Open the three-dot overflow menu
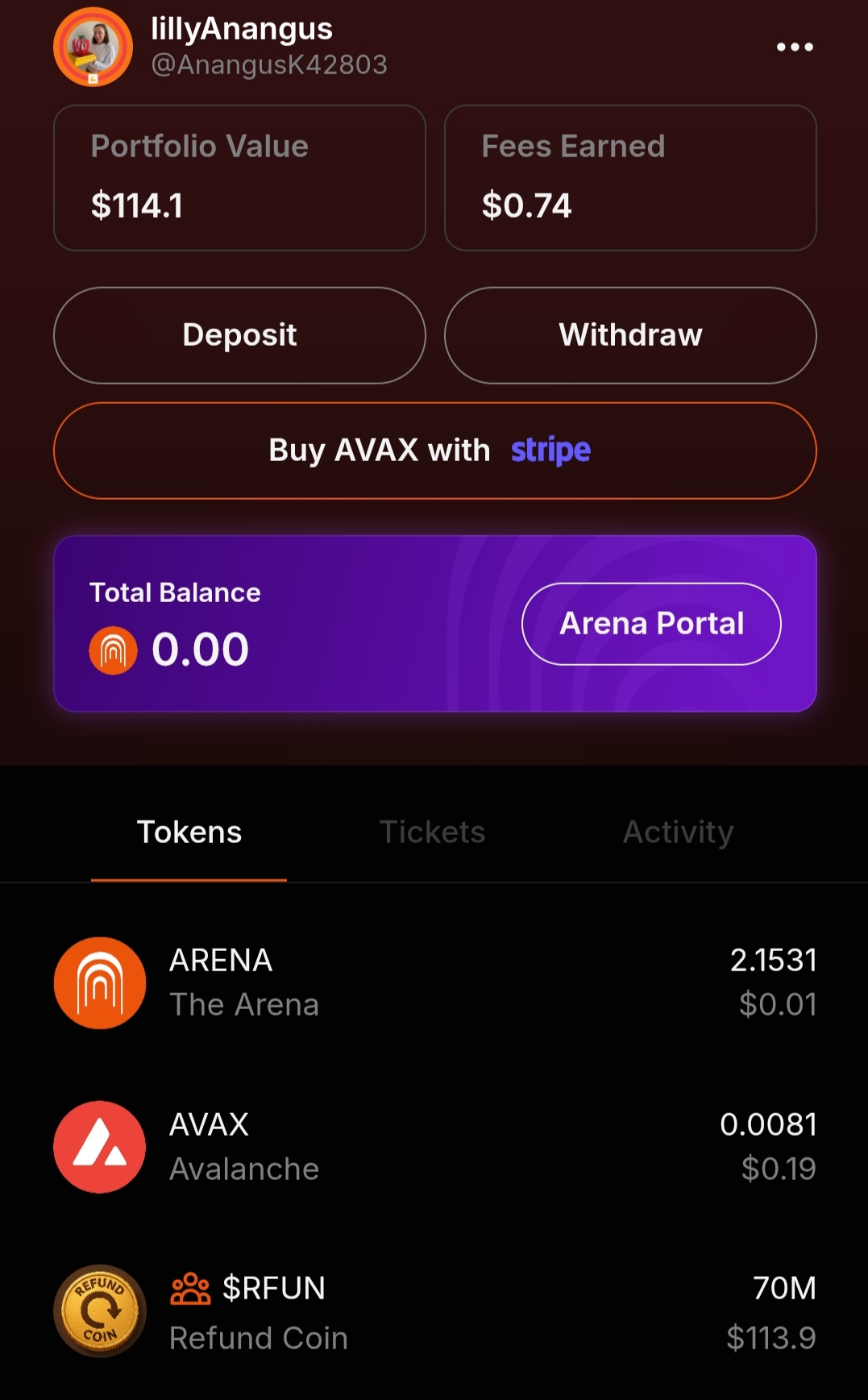Viewport: 868px width, 1400px height. [794, 47]
